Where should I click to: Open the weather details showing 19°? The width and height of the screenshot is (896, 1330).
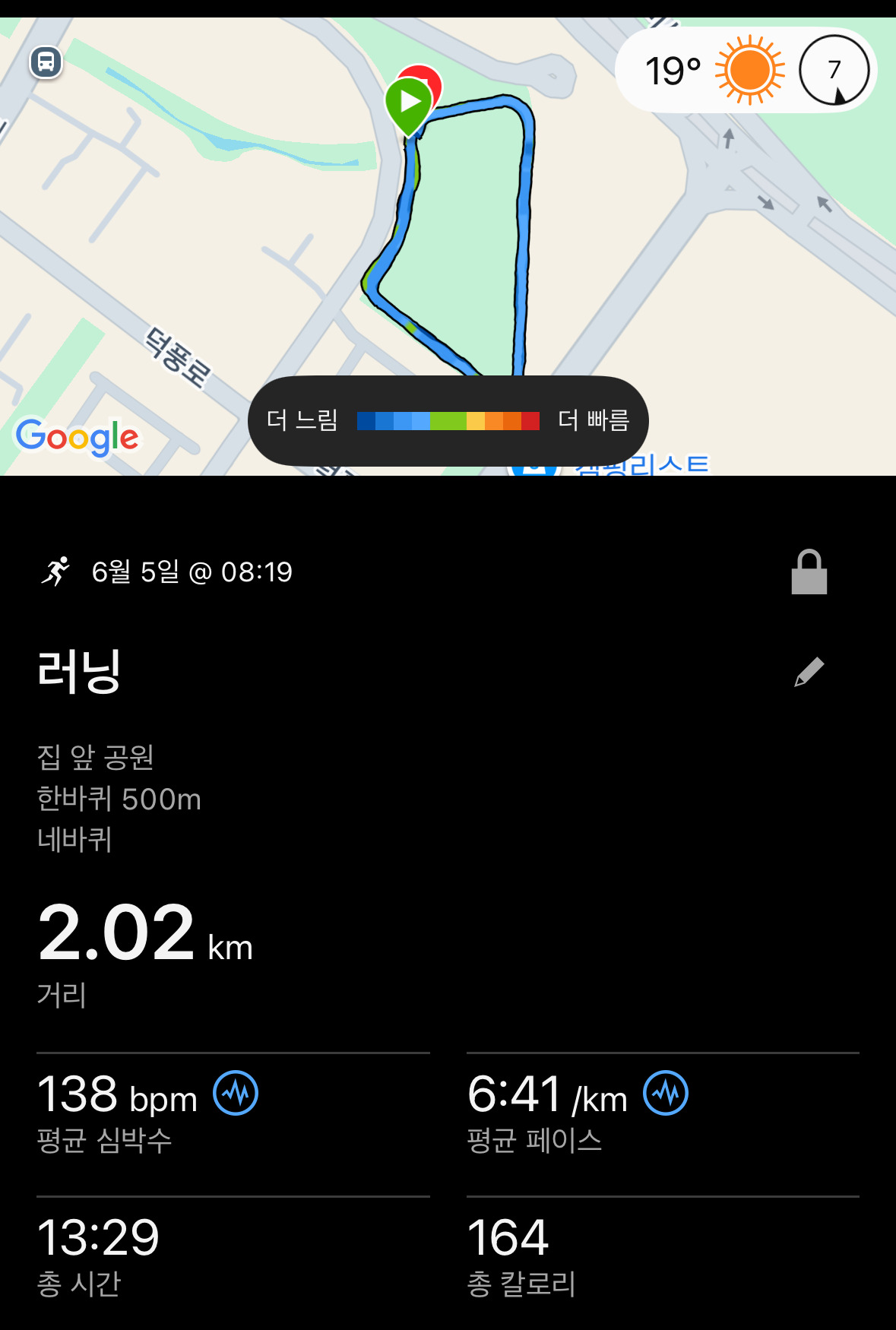pyautogui.click(x=746, y=70)
